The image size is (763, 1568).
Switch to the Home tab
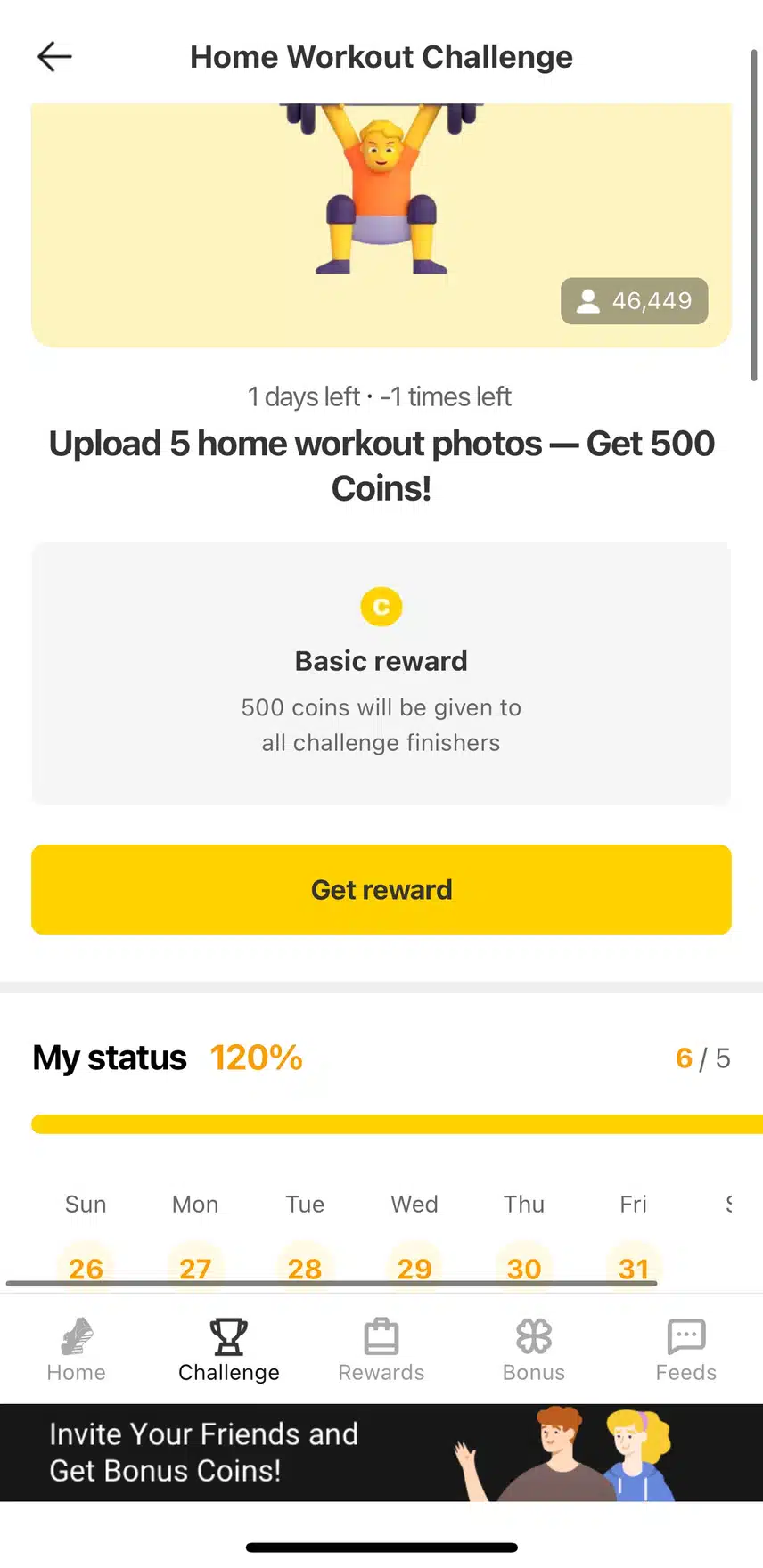point(77,1350)
